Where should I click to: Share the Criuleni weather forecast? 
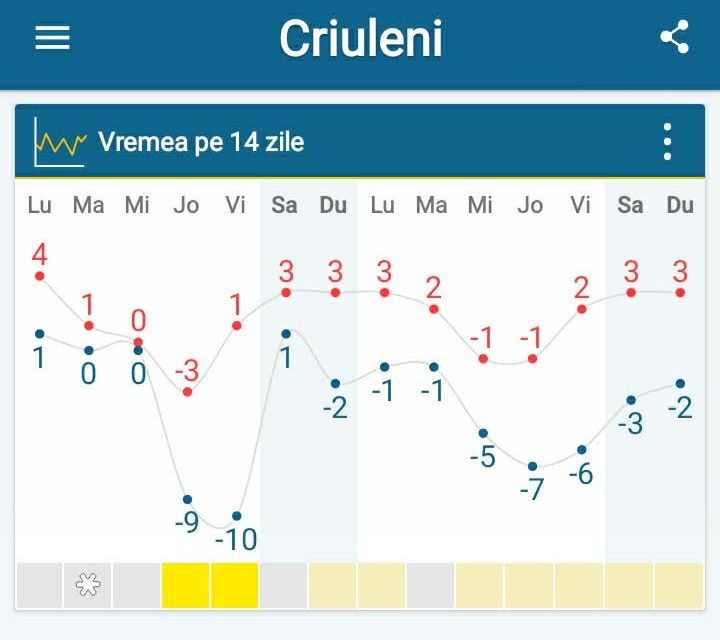tap(675, 38)
